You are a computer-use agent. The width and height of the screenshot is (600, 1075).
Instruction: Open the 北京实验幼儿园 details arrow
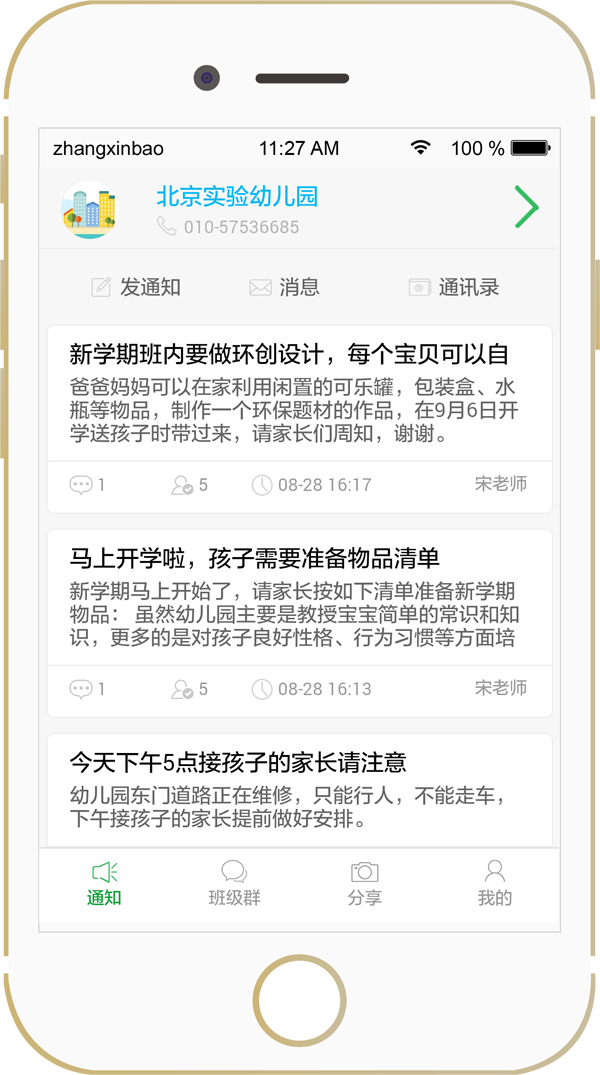[526, 207]
